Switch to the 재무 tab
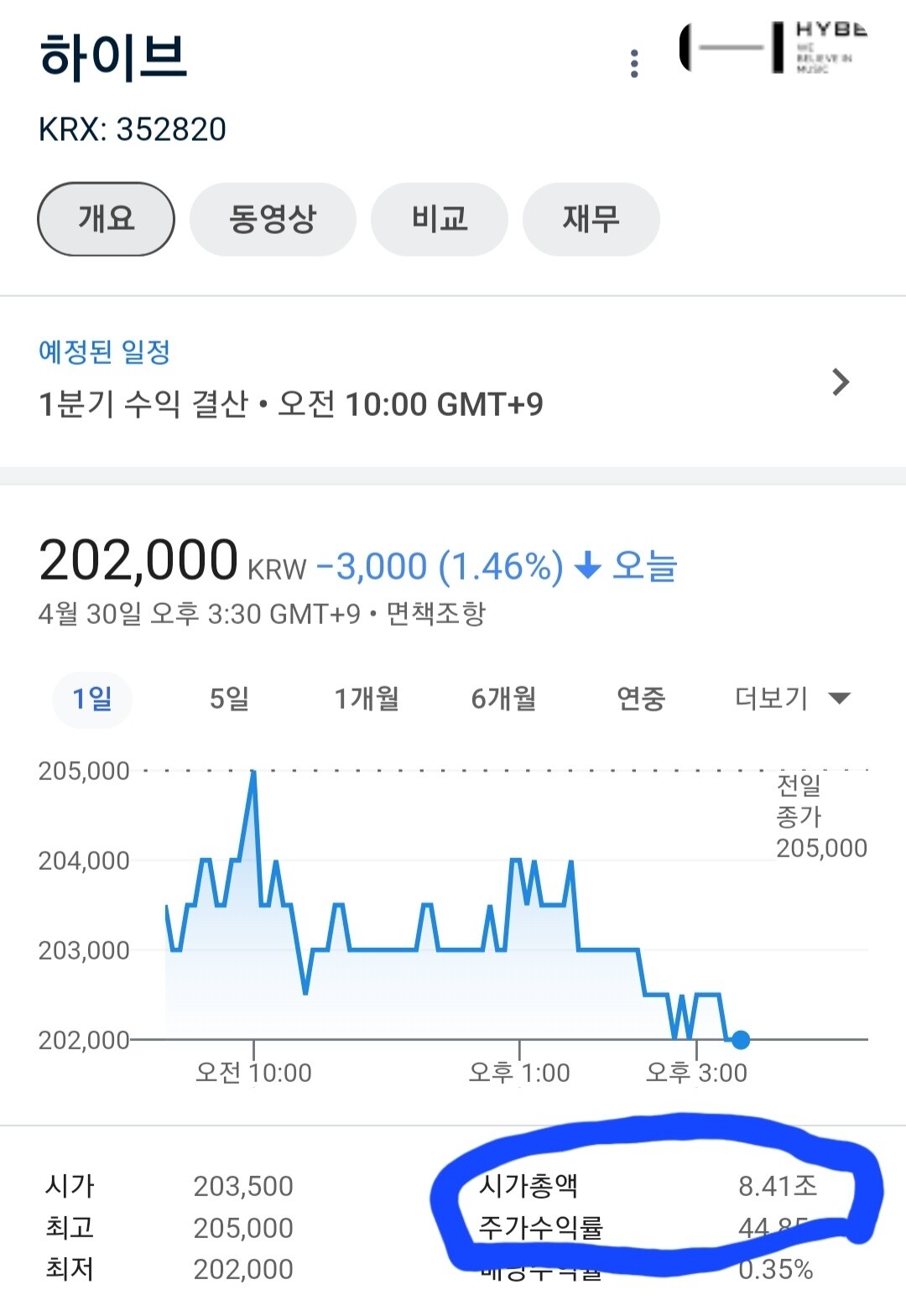This screenshot has height=1316, width=906. (x=591, y=219)
